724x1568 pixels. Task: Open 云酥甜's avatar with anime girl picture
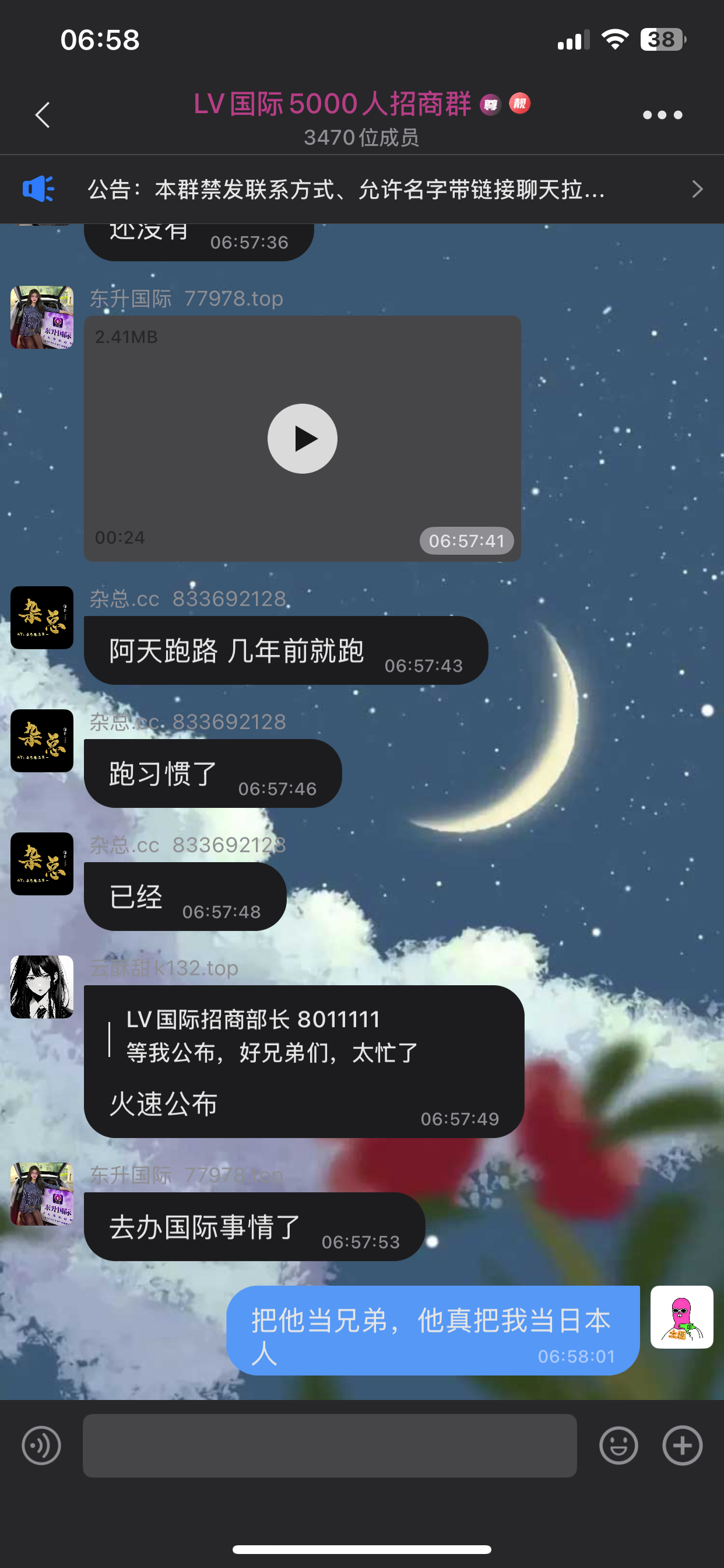pyautogui.click(x=42, y=986)
